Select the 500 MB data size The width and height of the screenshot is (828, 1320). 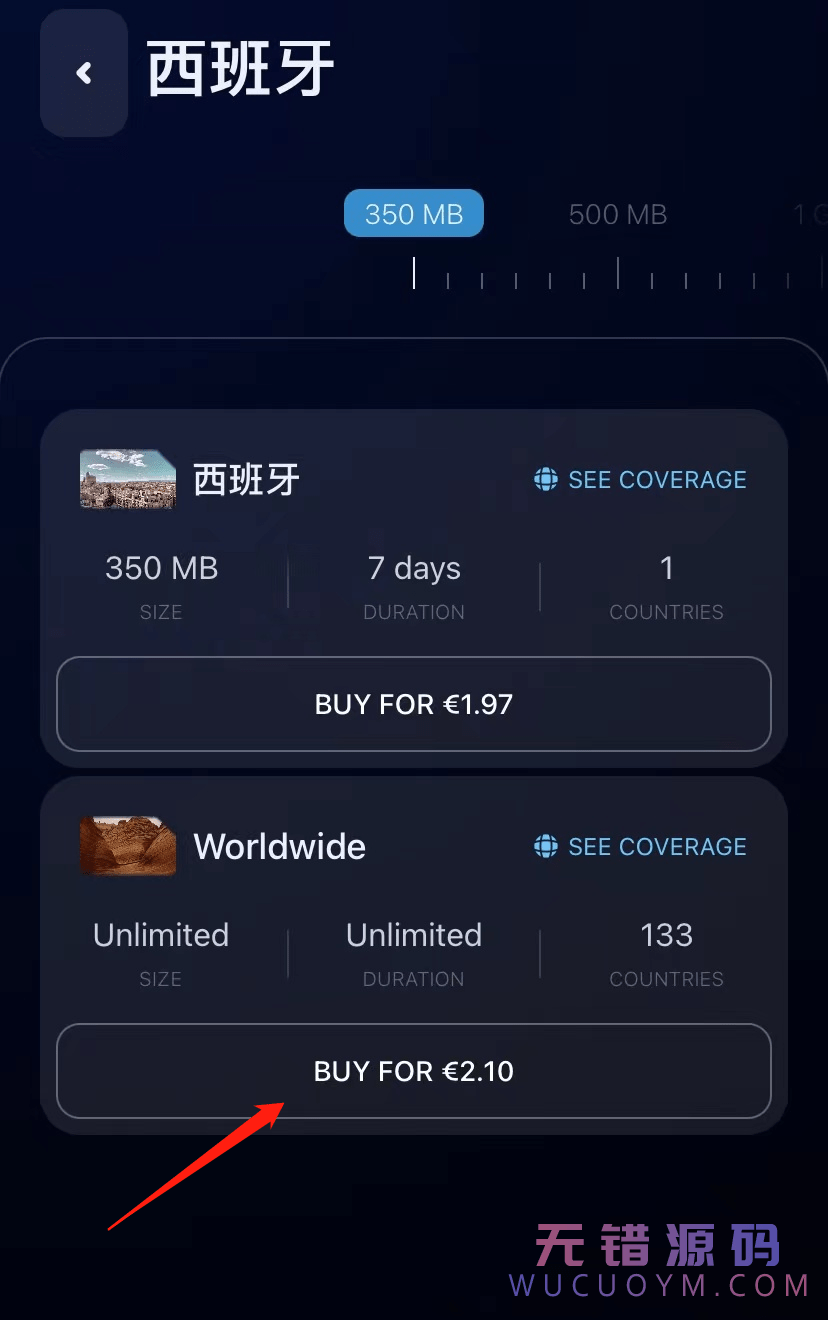[617, 214]
